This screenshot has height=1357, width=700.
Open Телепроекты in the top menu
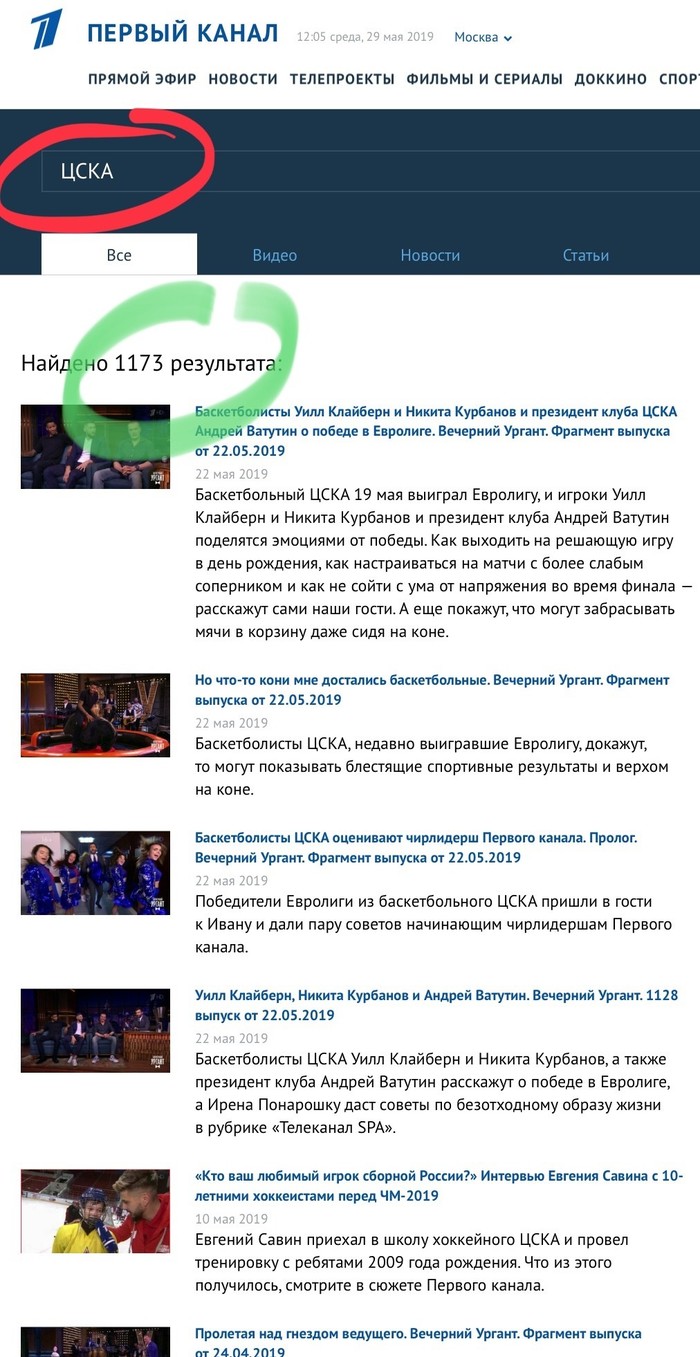coord(342,79)
